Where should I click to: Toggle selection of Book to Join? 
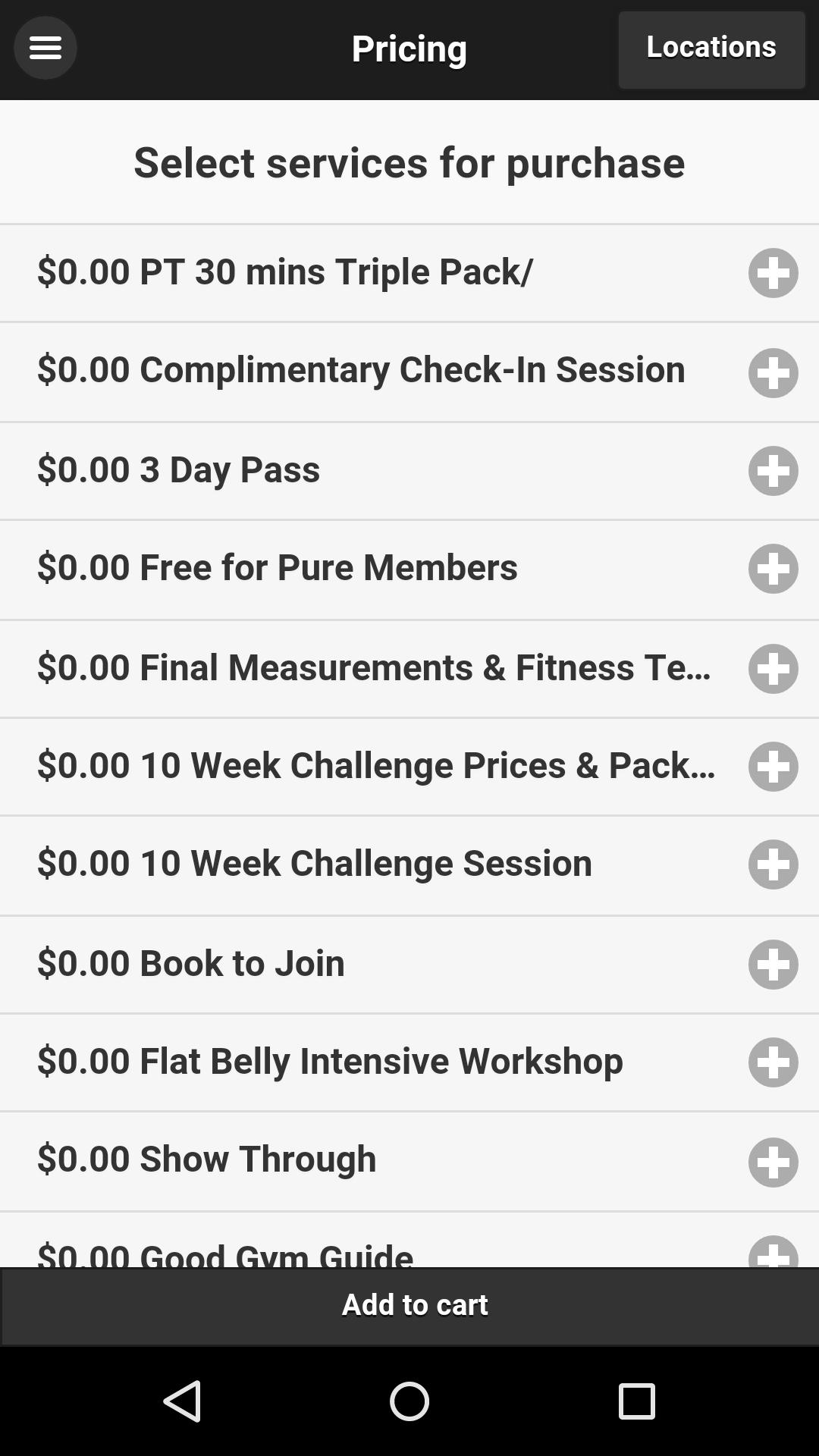(x=773, y=963)
